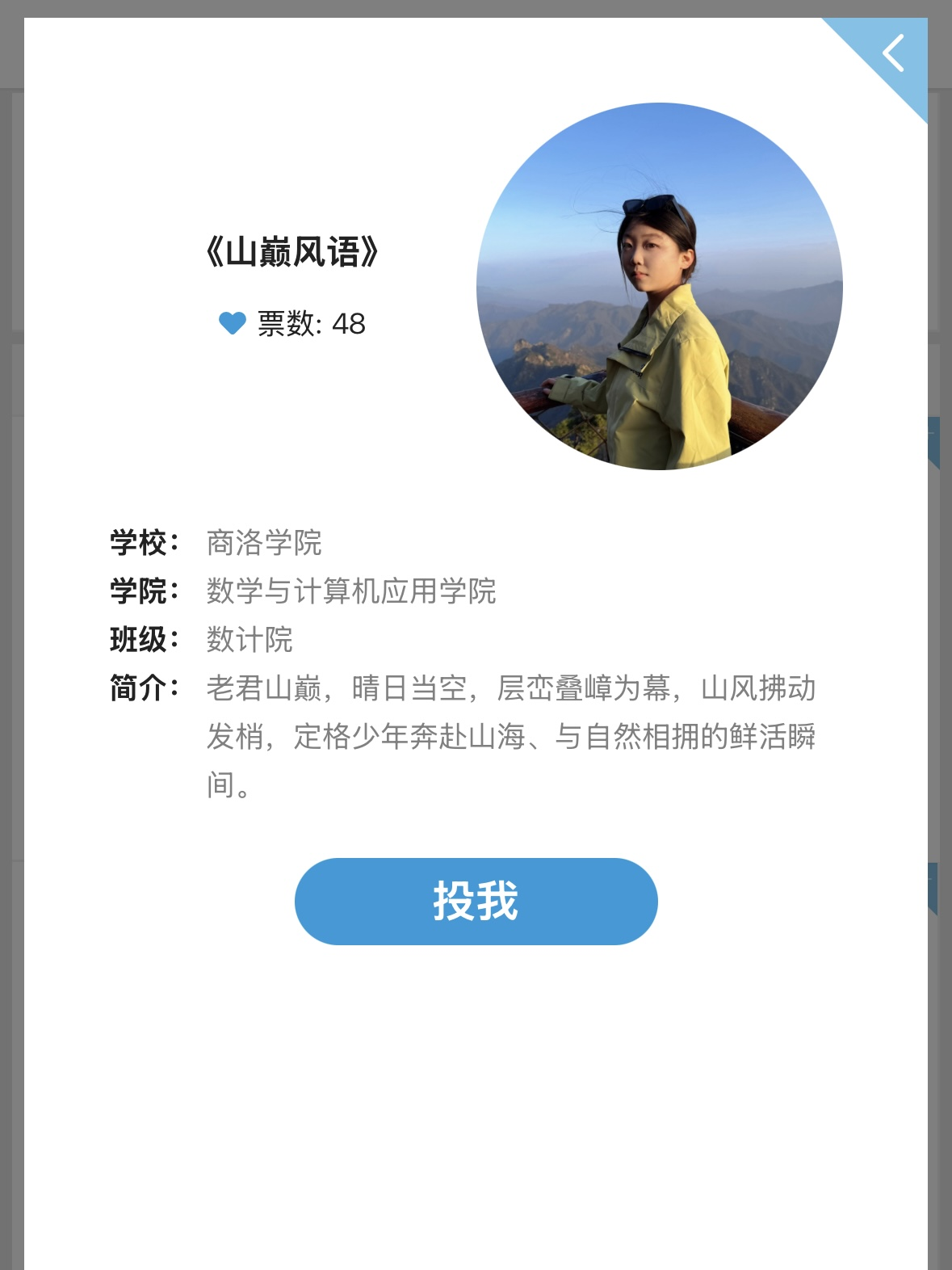
Task: Vote with the 投我 button
Action: pos(476,901)
